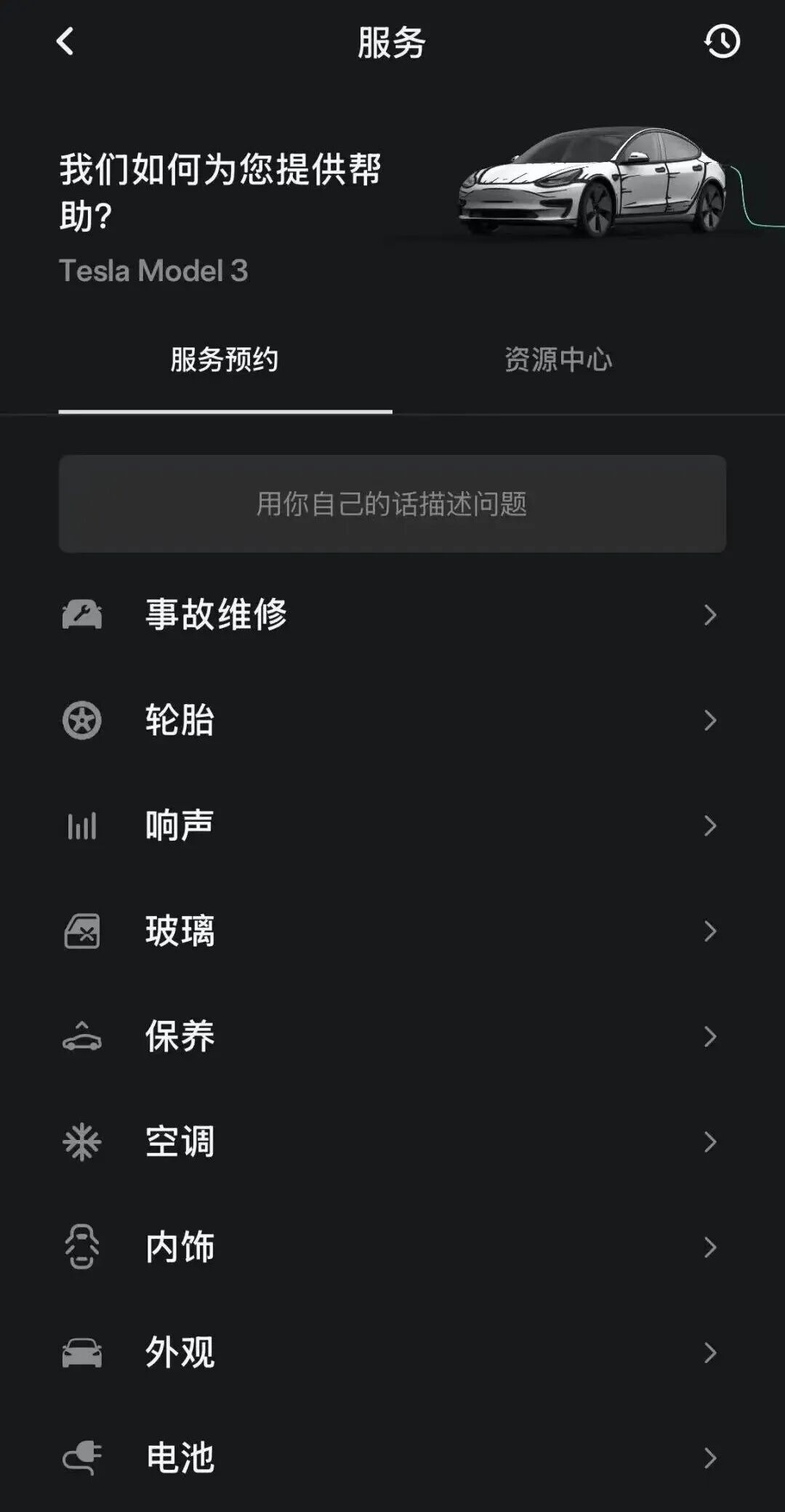Go back from the 服务 page
The image size is (785, 1512).
click(x=65, y=41)
